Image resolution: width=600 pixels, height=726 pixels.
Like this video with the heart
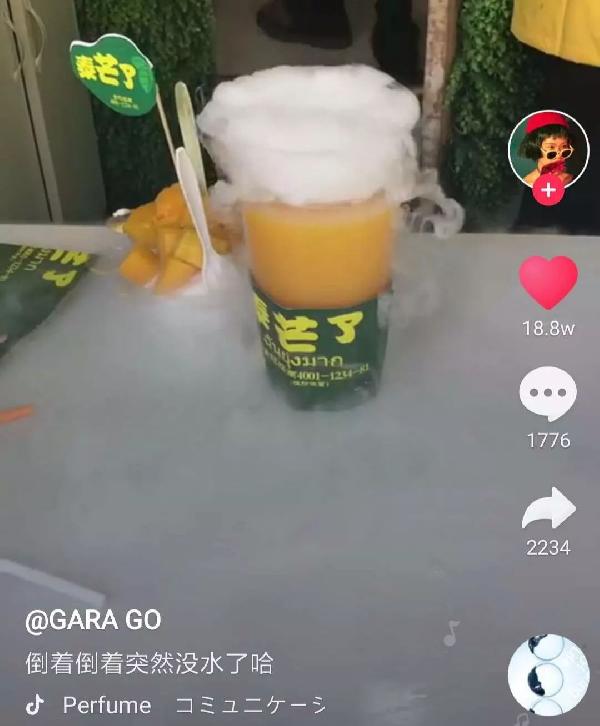click(548, 283)
